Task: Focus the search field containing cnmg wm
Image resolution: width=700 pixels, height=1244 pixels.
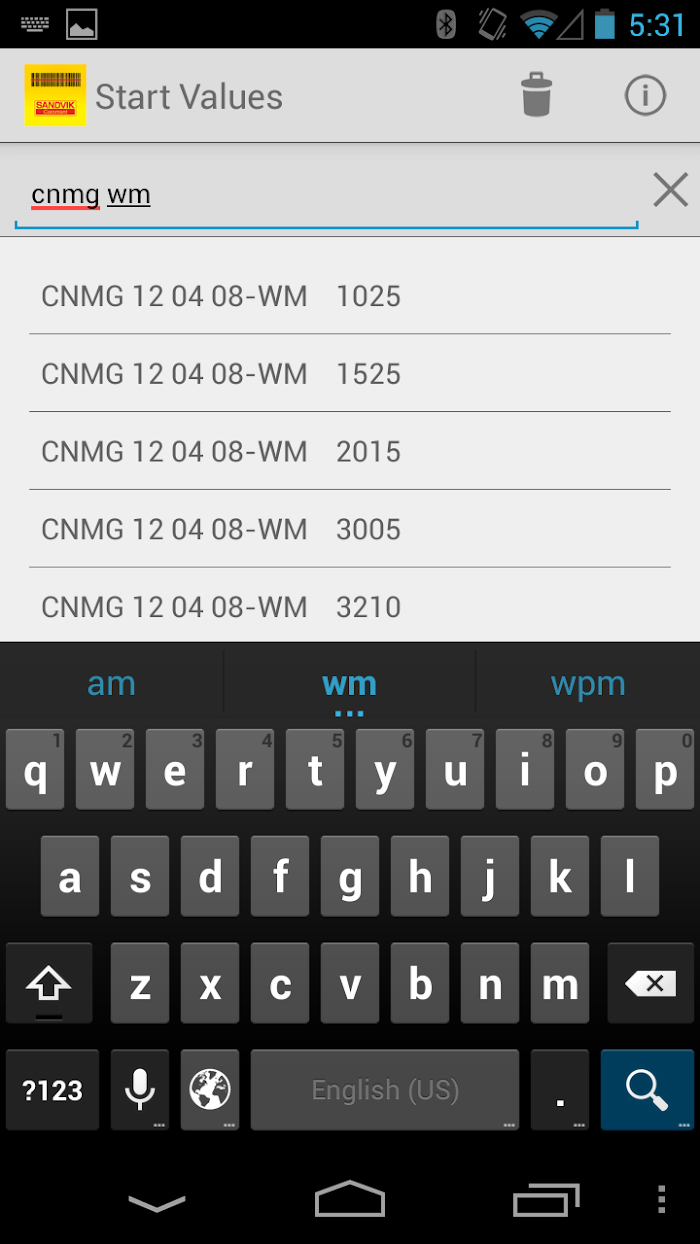Action: [x=326, y=194]
